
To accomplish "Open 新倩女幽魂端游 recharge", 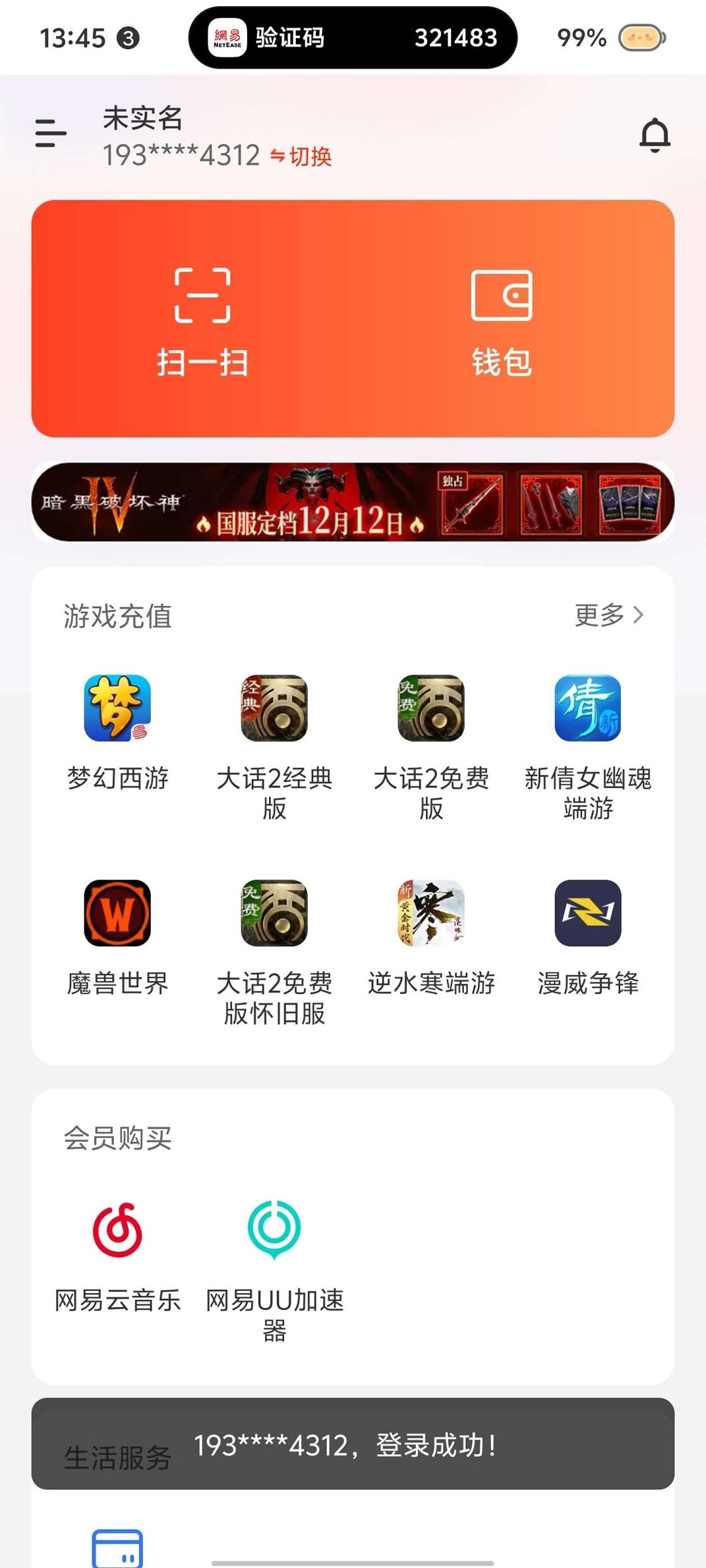I will pos(587,744).
